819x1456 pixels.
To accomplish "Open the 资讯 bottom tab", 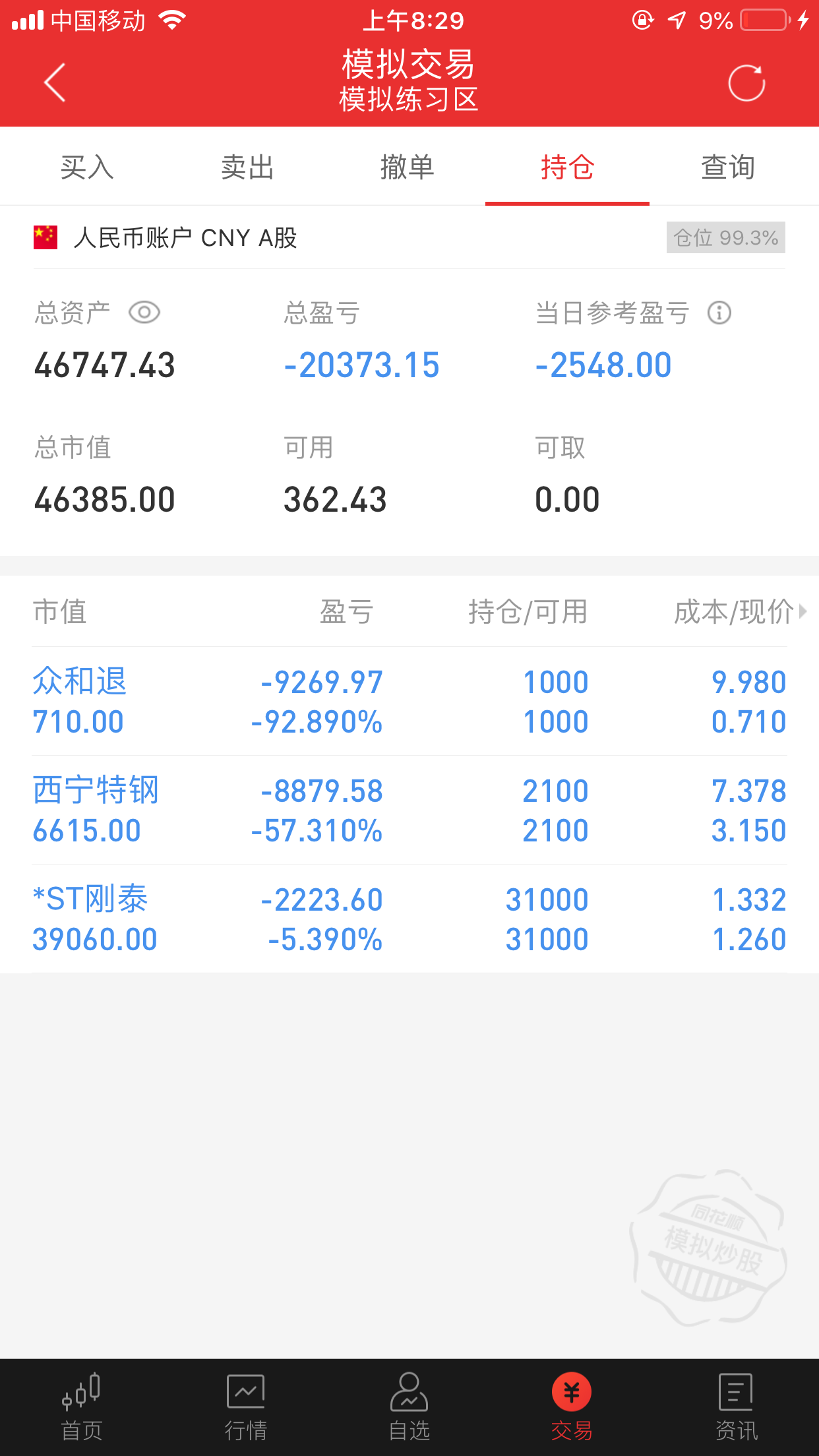I will [x=736, y=1407].
